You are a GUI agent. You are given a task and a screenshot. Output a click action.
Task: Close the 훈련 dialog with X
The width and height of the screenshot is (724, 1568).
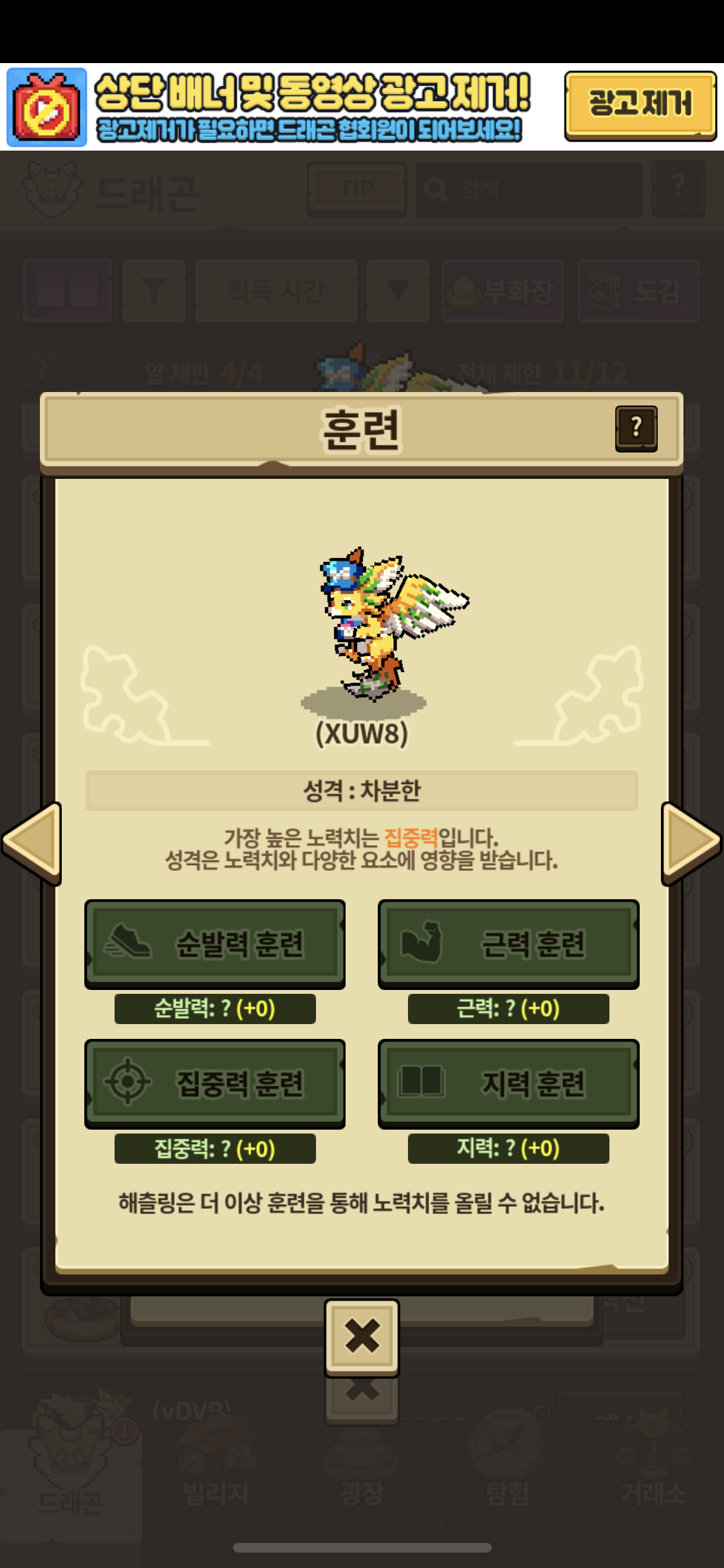point(362,1336)
